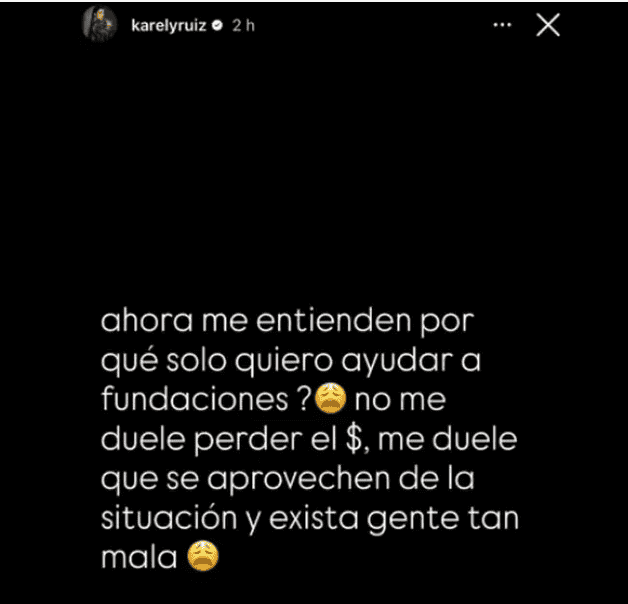This screenshot has width=628, height=604.
Task: Close the story viewer
Action: click(x=548, y=26)
